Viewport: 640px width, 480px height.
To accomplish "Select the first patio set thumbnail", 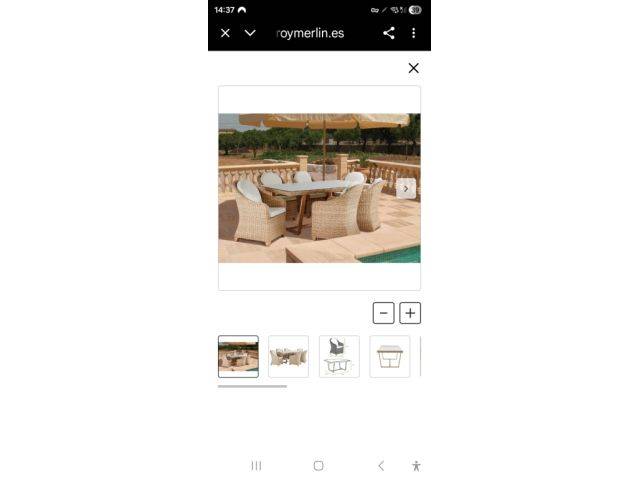I will pyautogui.click(x=238, y=356).
